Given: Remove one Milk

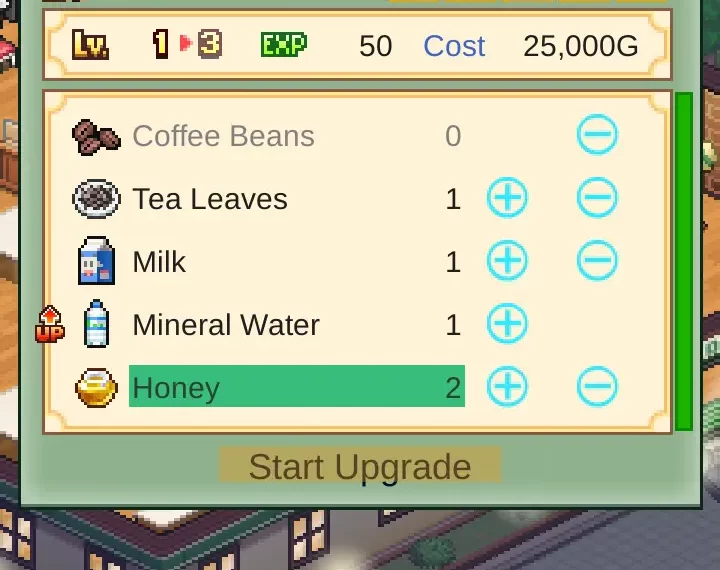Looking at the screenshot, I should click(597, 262).
